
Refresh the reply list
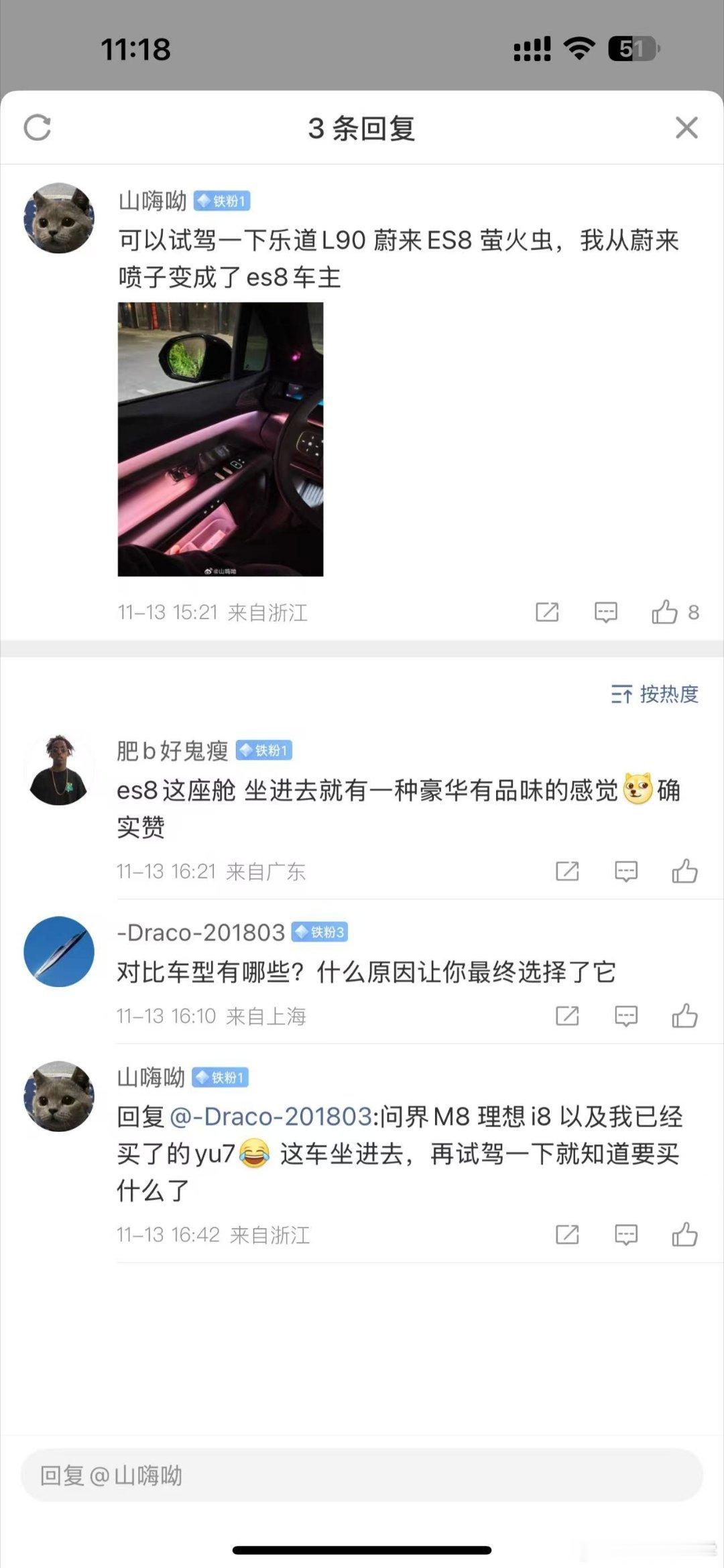[x=37, y=128]
